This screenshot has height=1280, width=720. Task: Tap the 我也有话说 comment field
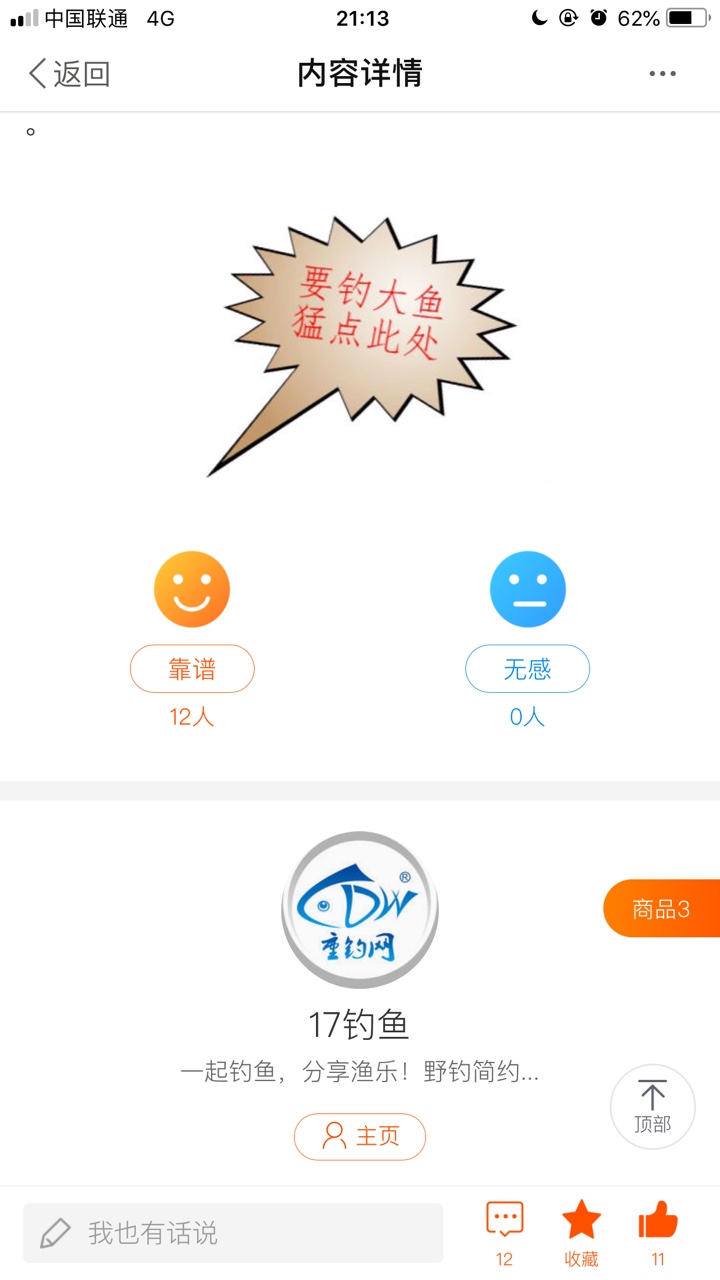pyautogui.click(x=233, y=1233)
